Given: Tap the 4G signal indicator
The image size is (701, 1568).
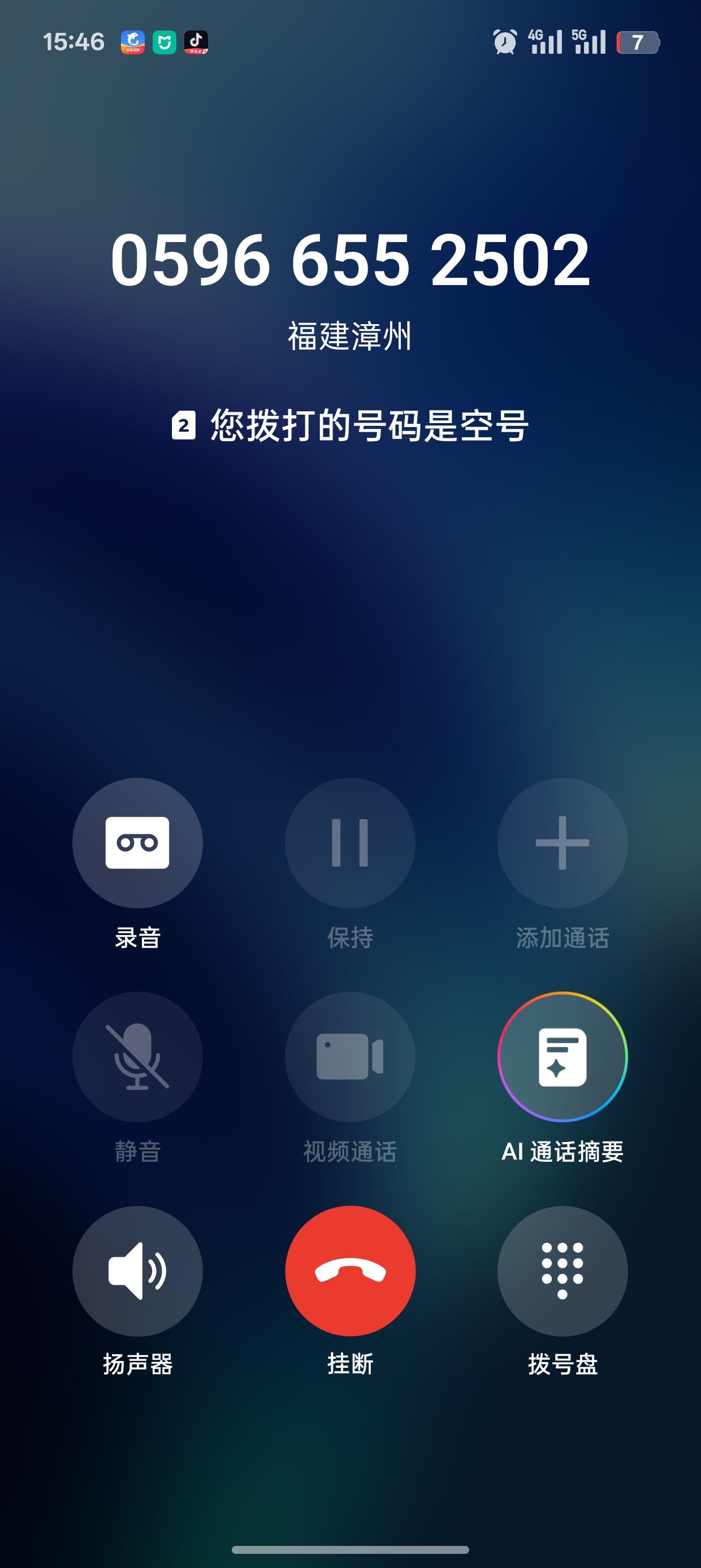Looking at the screenshot, I should [546, 40].
